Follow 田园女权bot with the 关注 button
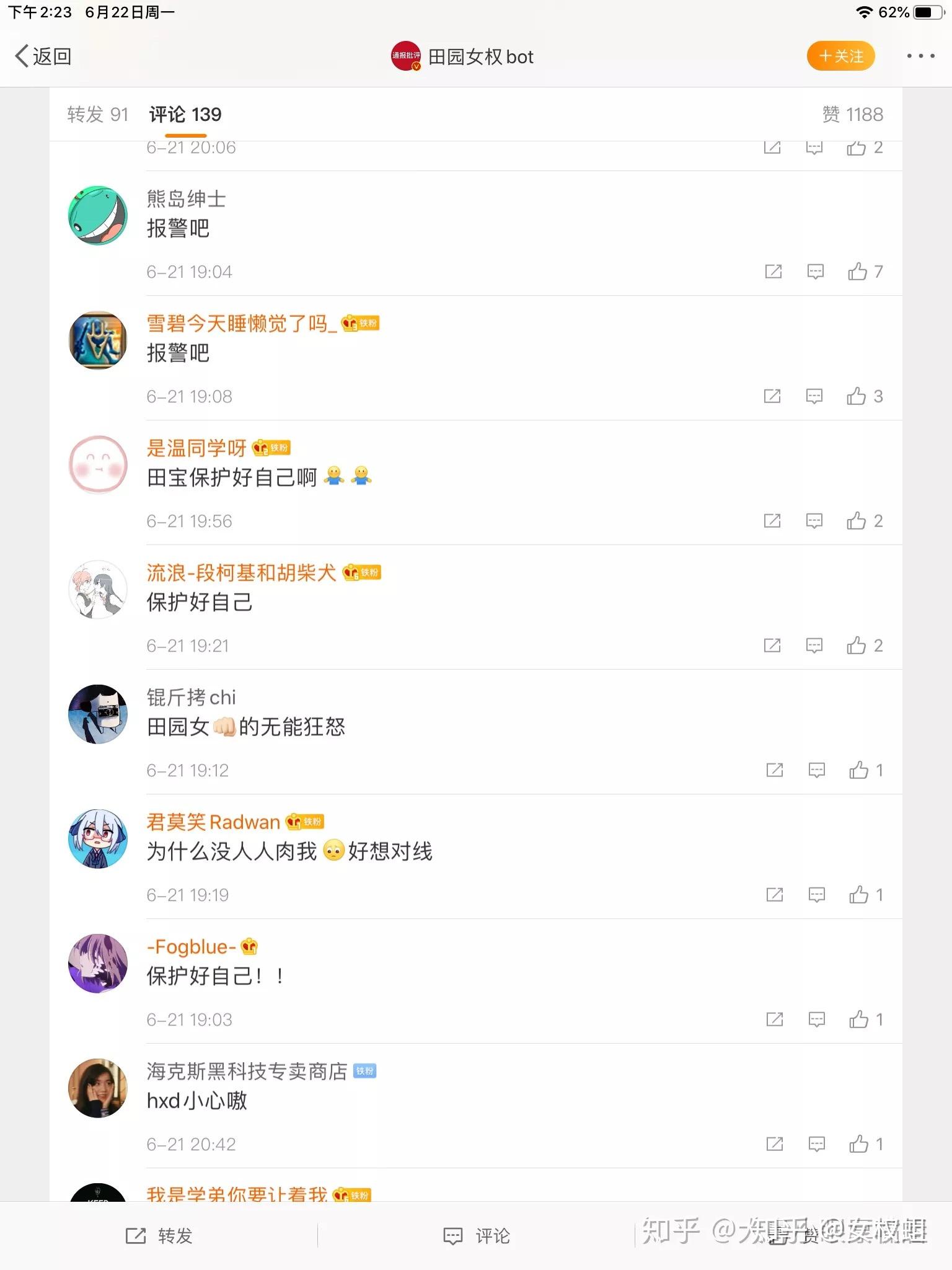The image size is (952, 1270). [840, 56]
